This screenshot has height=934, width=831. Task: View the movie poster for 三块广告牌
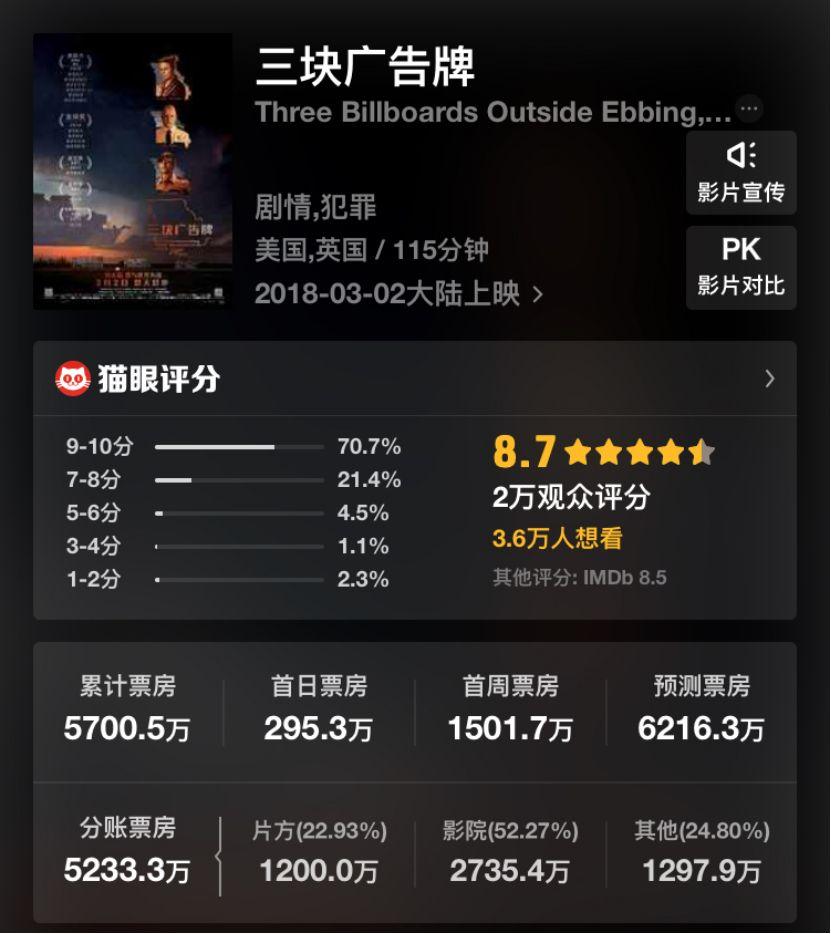133,172
